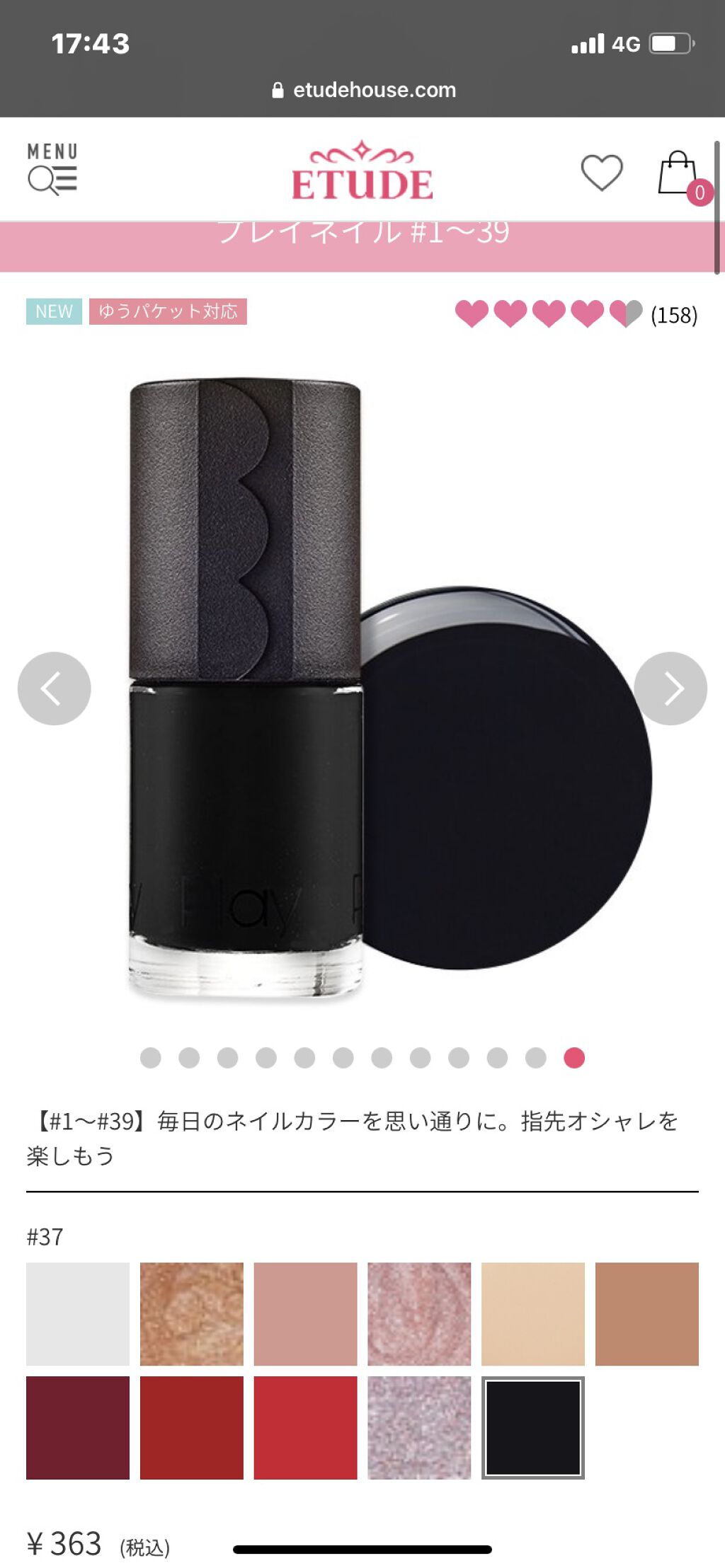Choose the pink glitter swatch
This screenshot has width=725, height=1568.
coord(419,1314)
